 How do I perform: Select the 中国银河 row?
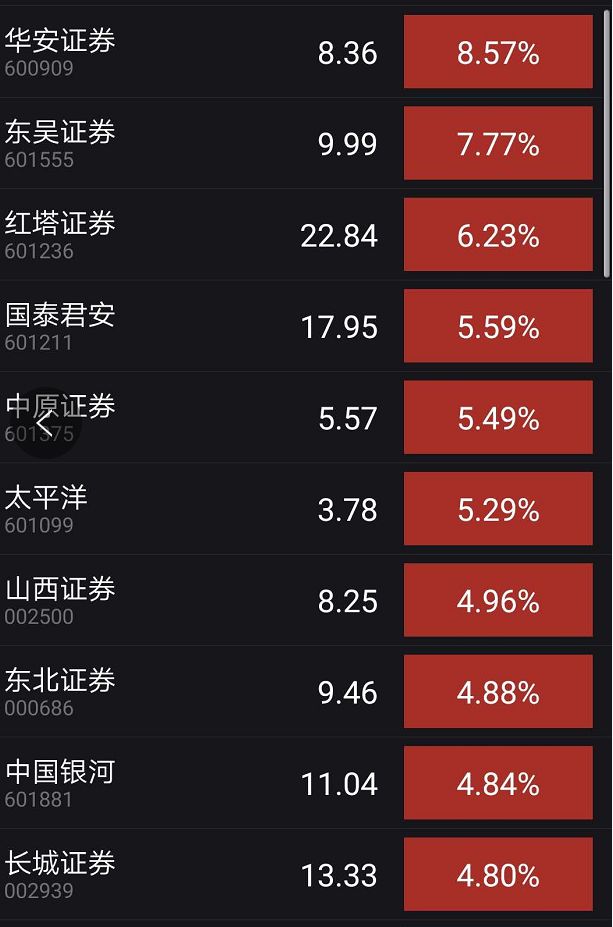pyautogui.click(x=60, y=783)
